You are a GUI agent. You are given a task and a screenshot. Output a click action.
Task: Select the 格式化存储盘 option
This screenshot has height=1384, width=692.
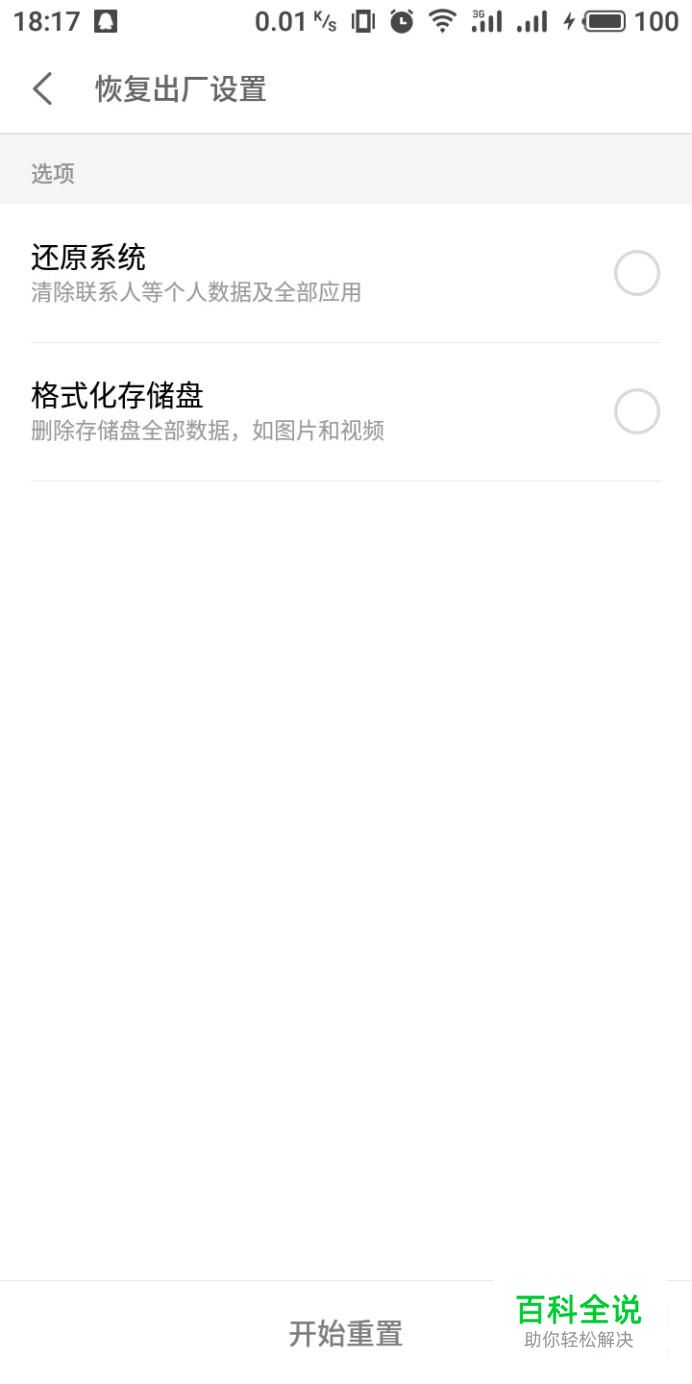pyautogui.click(x=346, y=412)
